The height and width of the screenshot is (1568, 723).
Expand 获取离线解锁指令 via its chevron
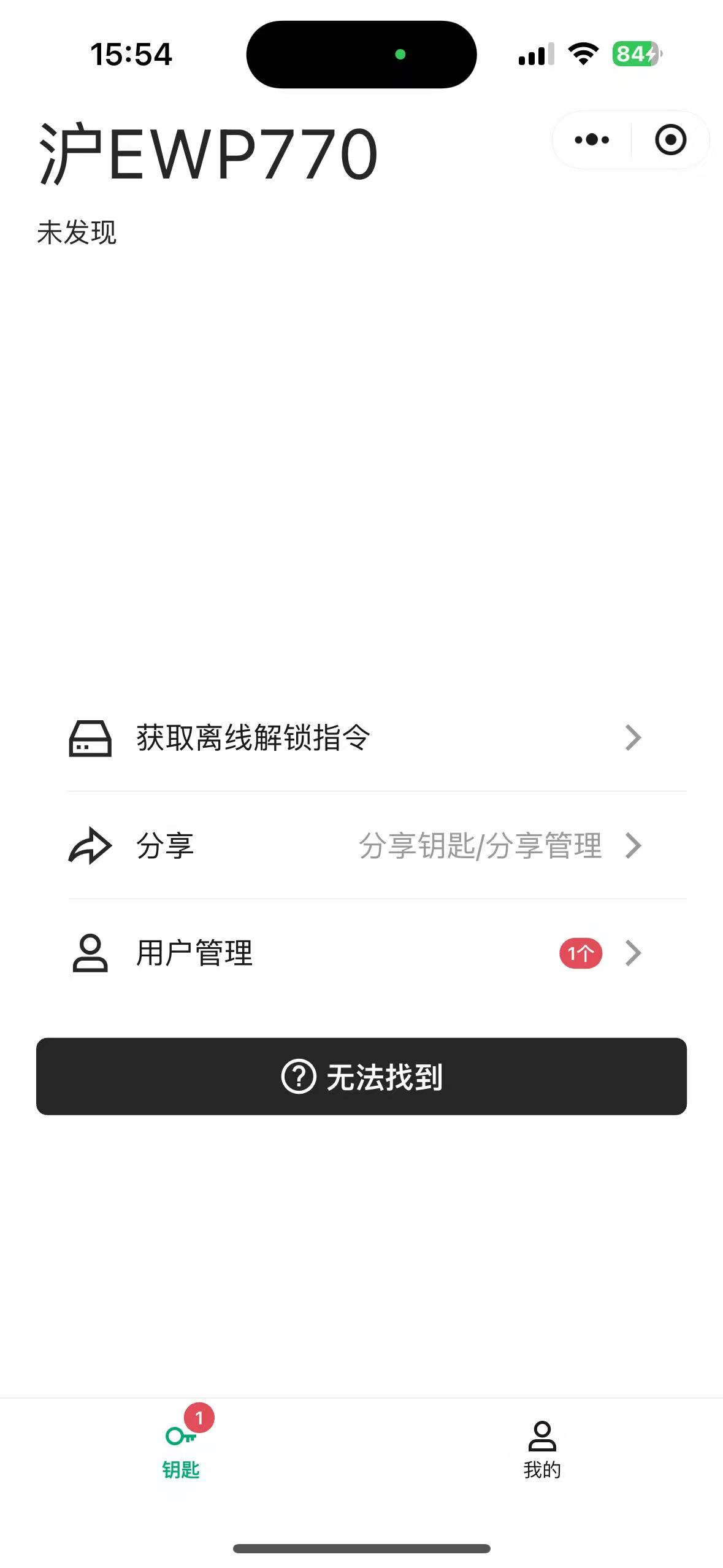[x=633, y=739]
